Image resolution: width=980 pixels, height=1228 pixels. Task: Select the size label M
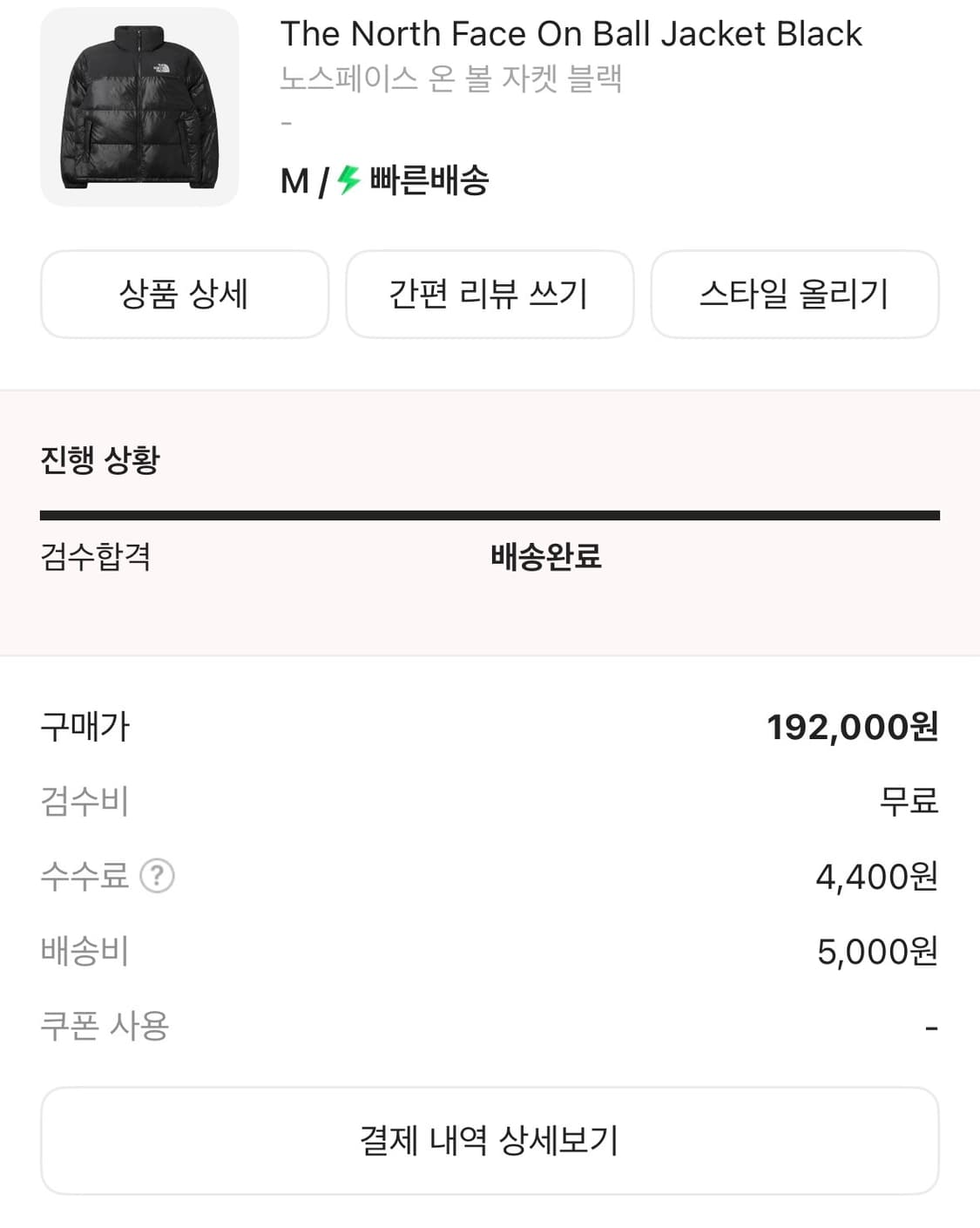292,182
